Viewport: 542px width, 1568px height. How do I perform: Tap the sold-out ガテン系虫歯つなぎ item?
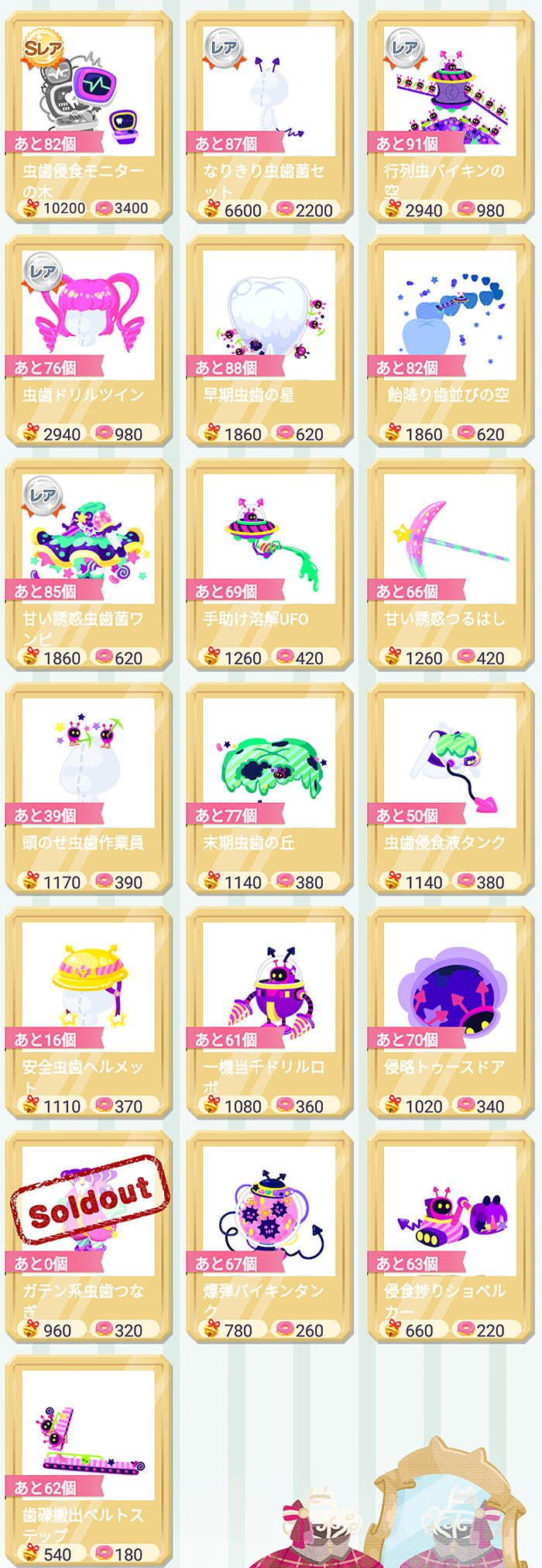coord(88,1236)
